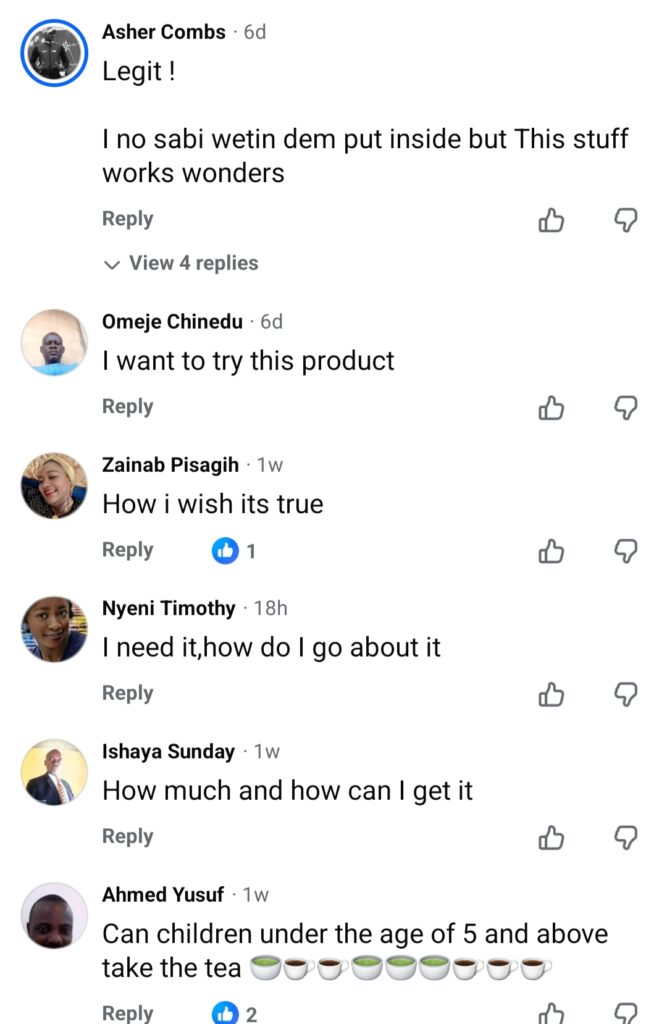
Task: Dislike Asher Combs' comment
Action: tap(625, 220)
